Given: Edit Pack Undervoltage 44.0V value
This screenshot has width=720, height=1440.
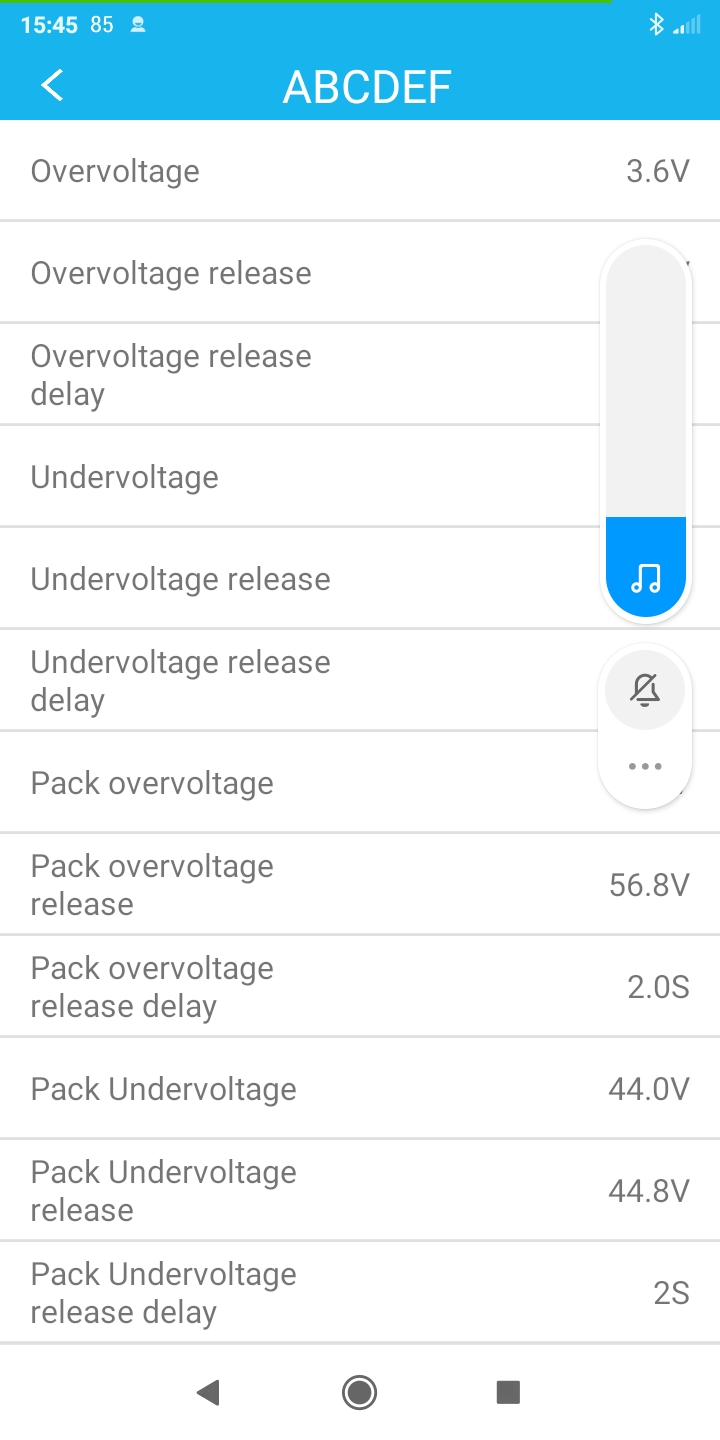Looking at the screenshot, I should click(360, 1089).
